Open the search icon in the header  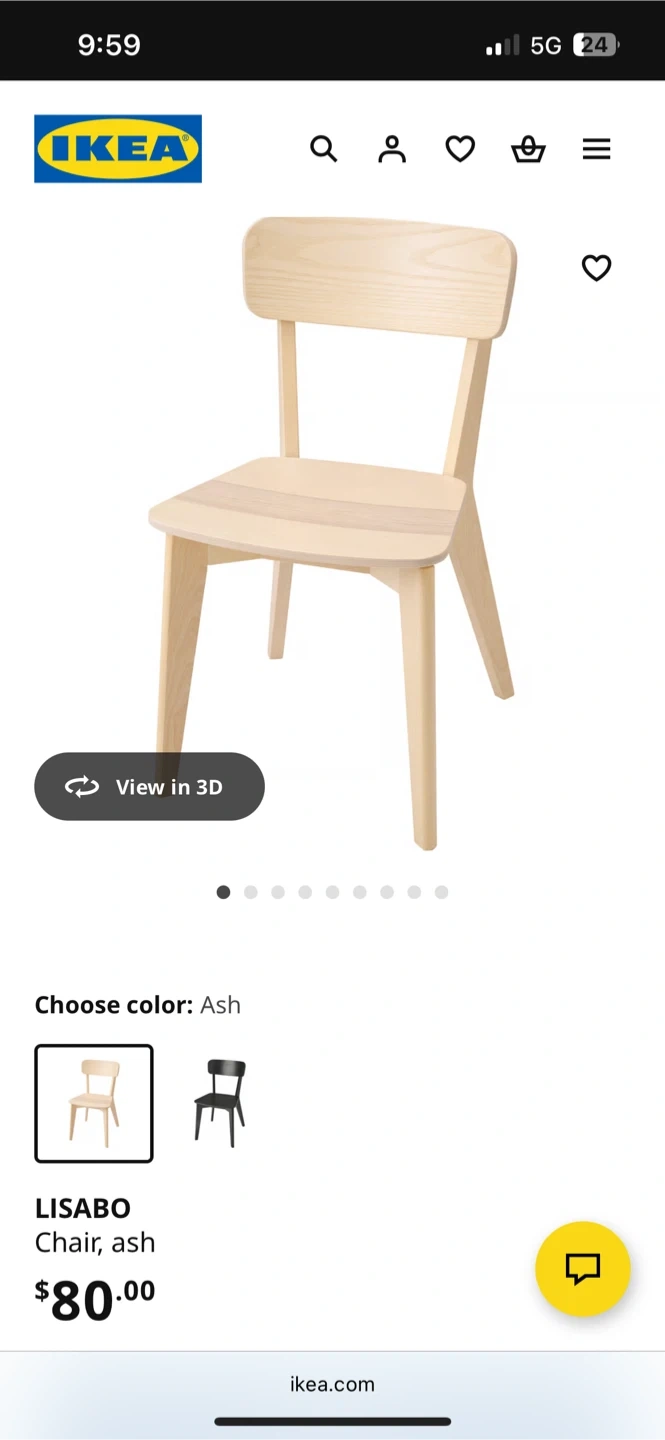pyautogui.click(x=323, y=149)
